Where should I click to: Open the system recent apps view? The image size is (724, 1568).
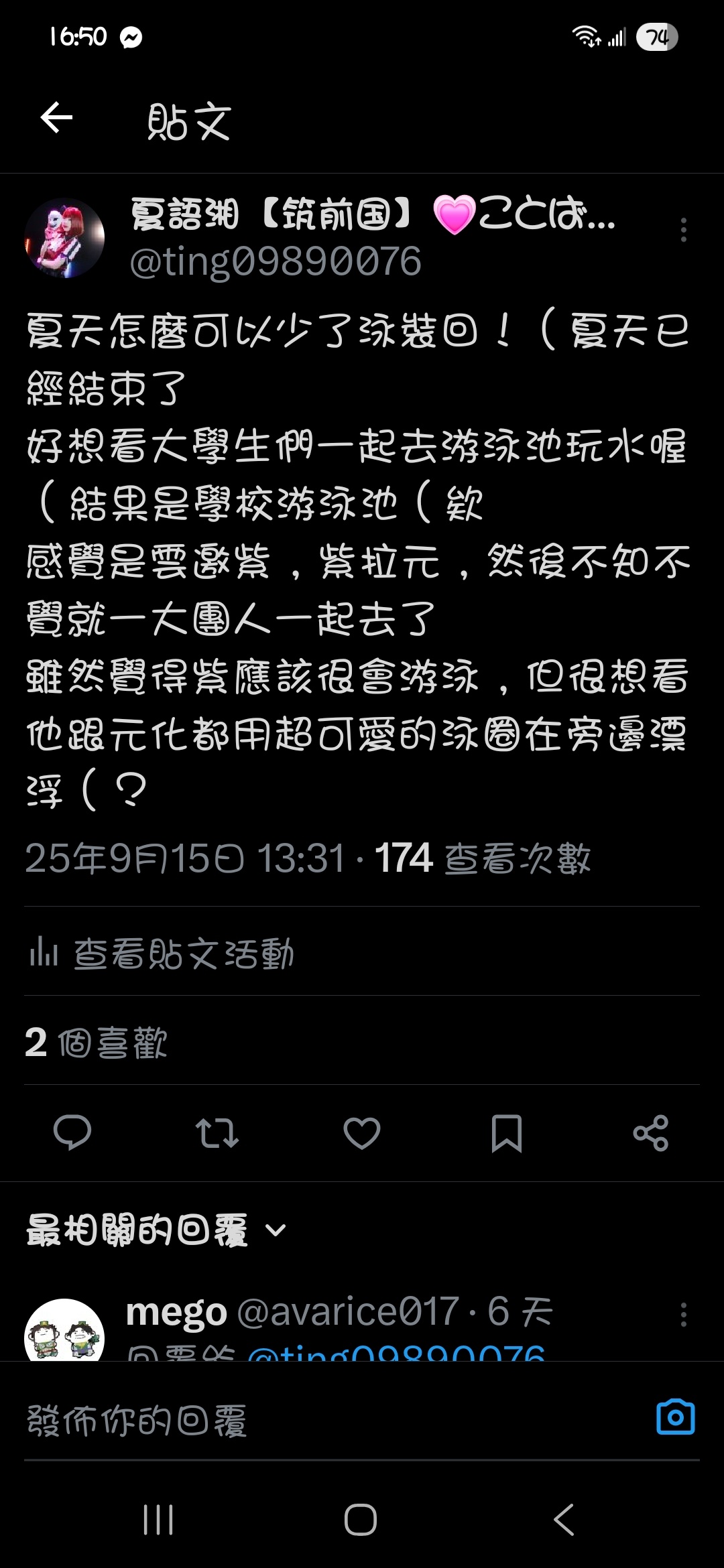coord(158,1519)
